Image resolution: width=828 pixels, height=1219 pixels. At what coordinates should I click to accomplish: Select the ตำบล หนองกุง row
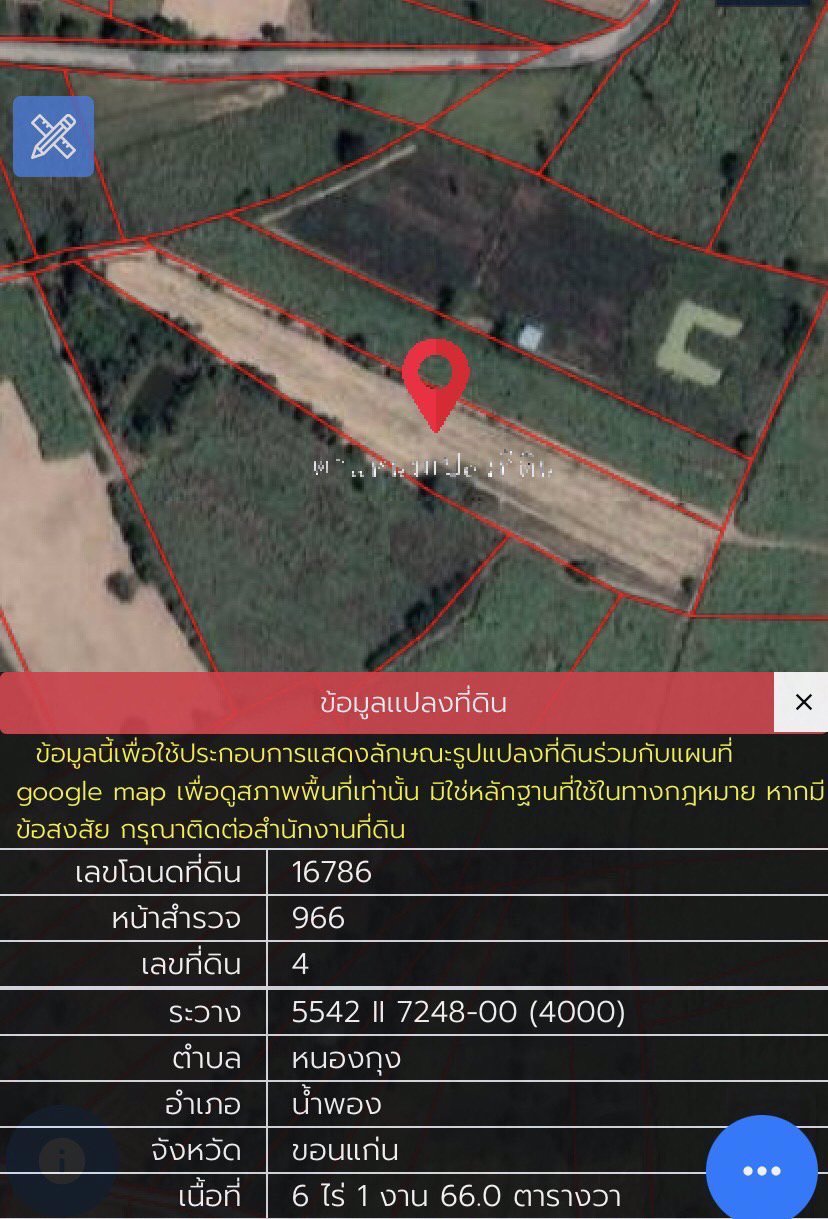pyautogui.click(x=414, y=1058)
